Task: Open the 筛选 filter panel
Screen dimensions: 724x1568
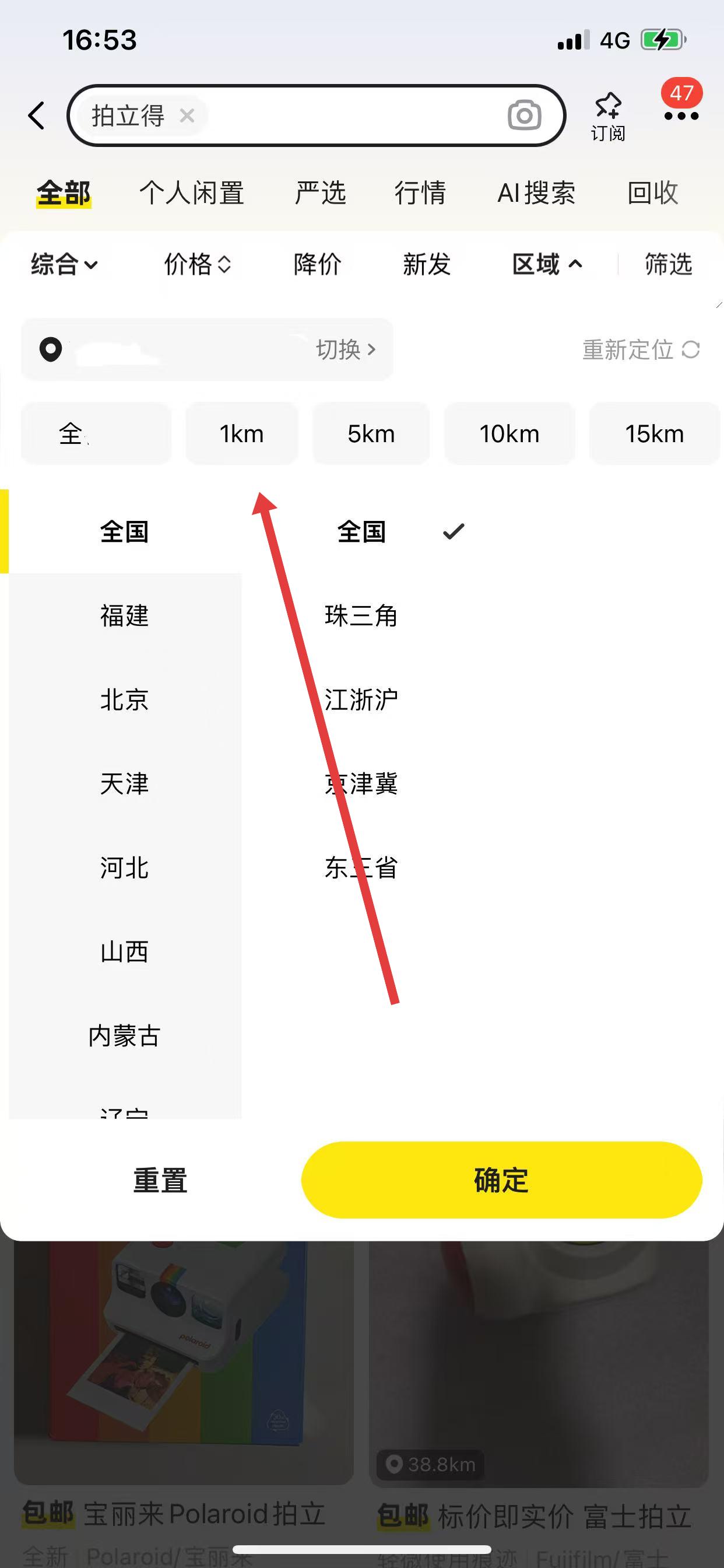Action: tap(668, 264)
